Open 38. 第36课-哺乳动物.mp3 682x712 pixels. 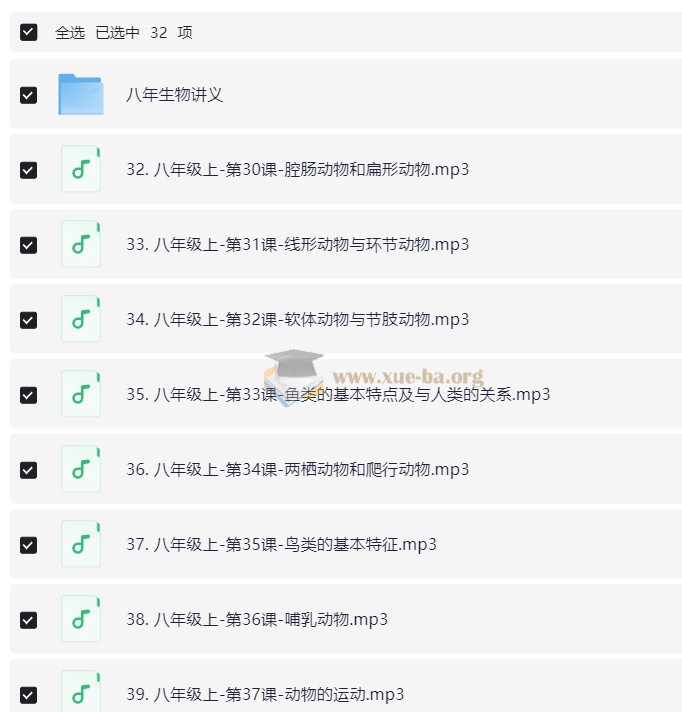tap(257, 619)
